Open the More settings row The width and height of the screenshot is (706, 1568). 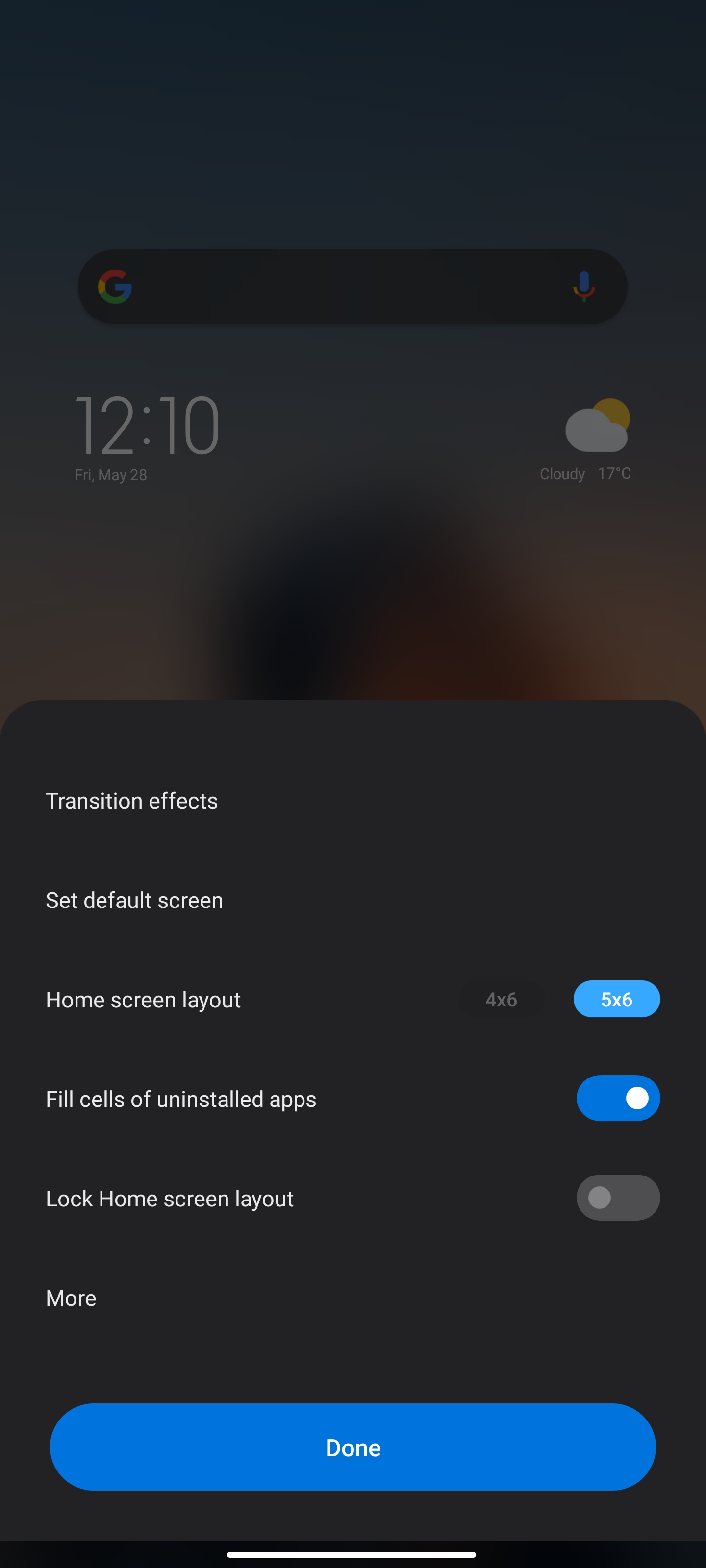coord(71,1298)
